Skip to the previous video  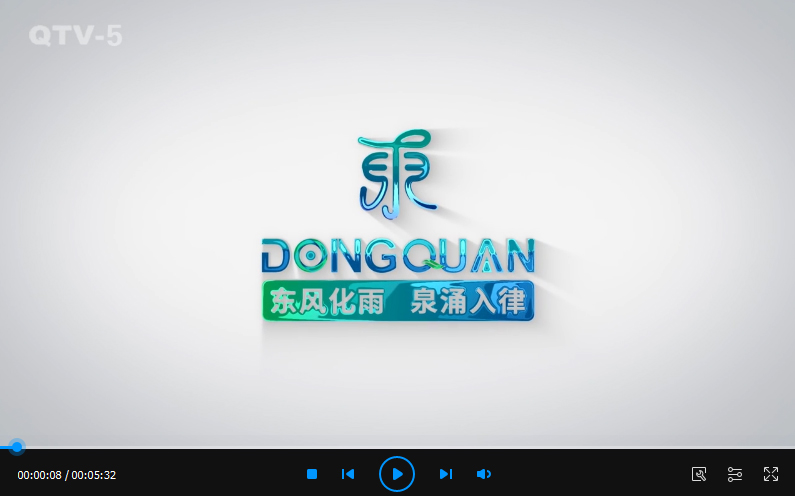348,474
